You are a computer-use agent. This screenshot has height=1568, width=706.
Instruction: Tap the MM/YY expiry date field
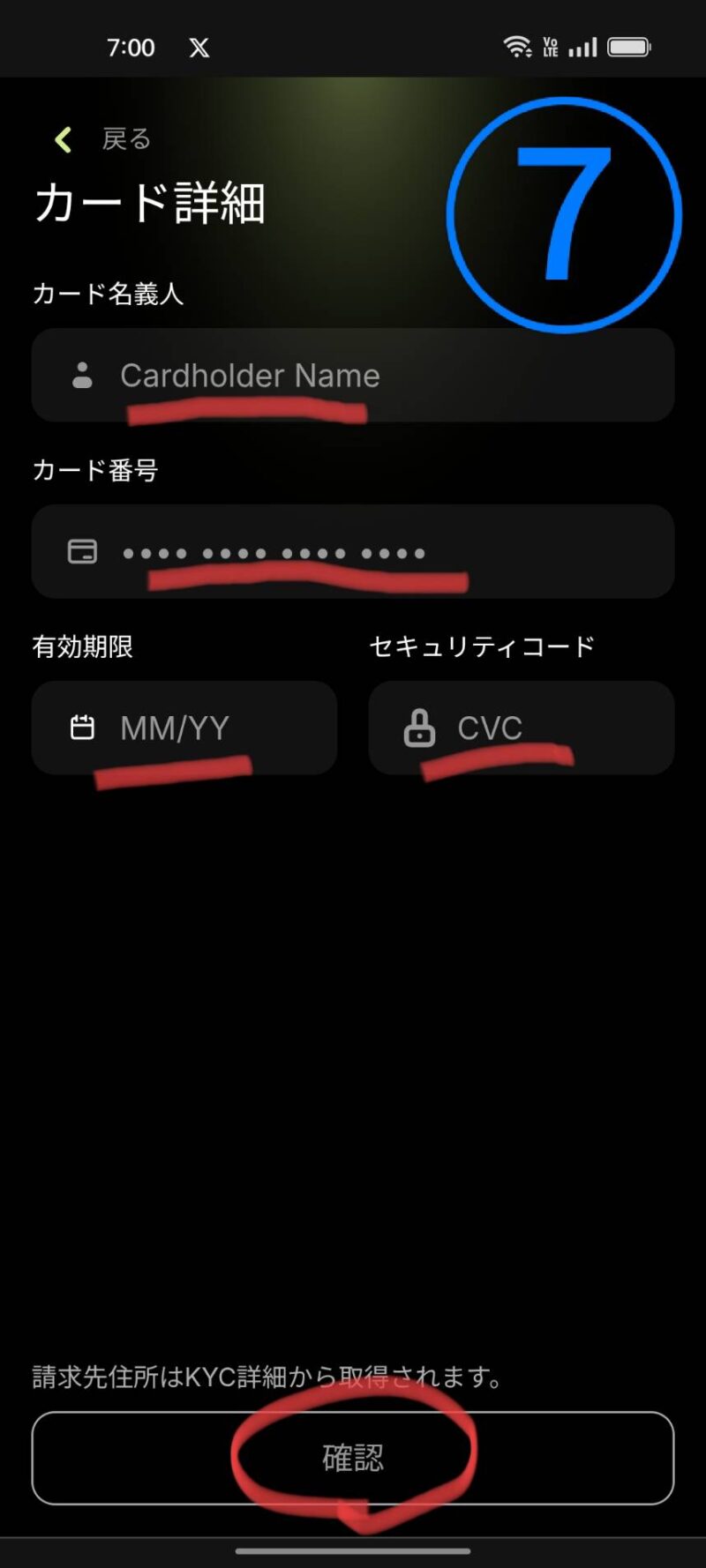184,728
